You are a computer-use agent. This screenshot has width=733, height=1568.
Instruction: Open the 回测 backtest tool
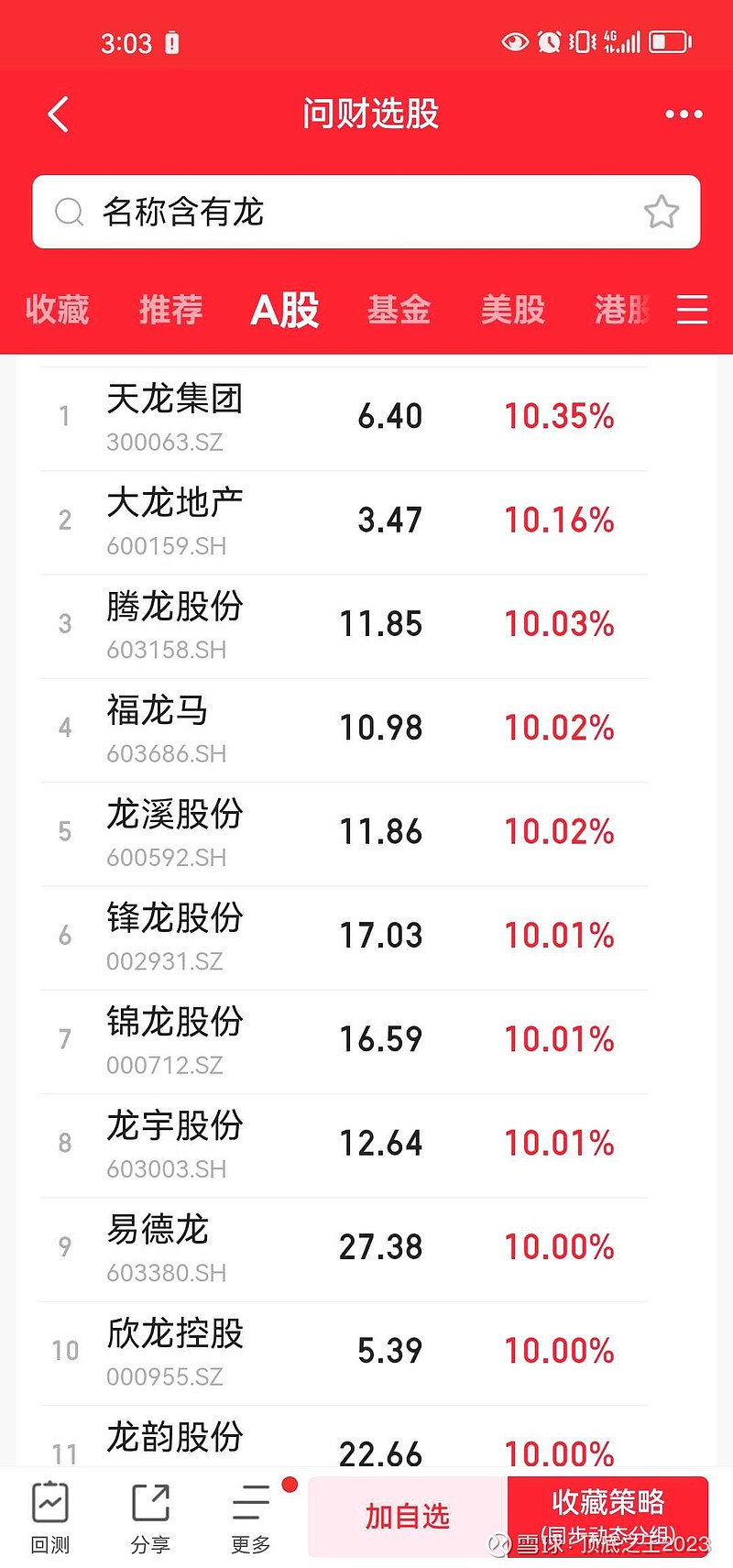pos(50,1519)
